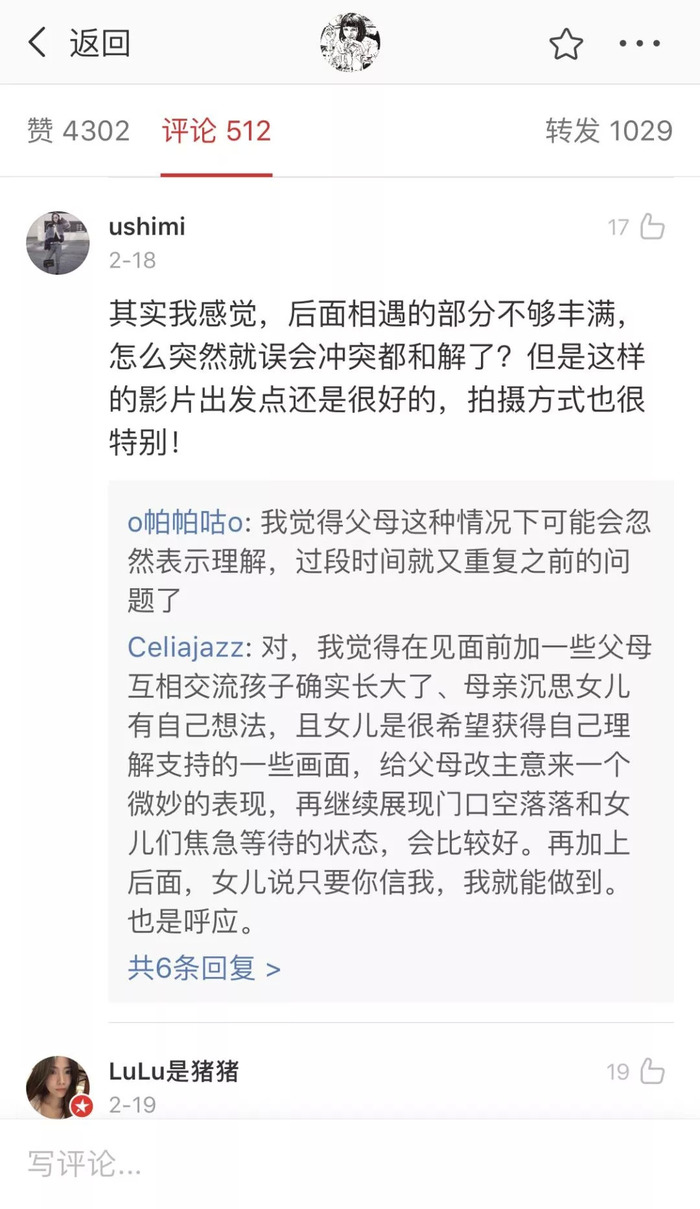Favorite this post with the star icon

point(566,43)
